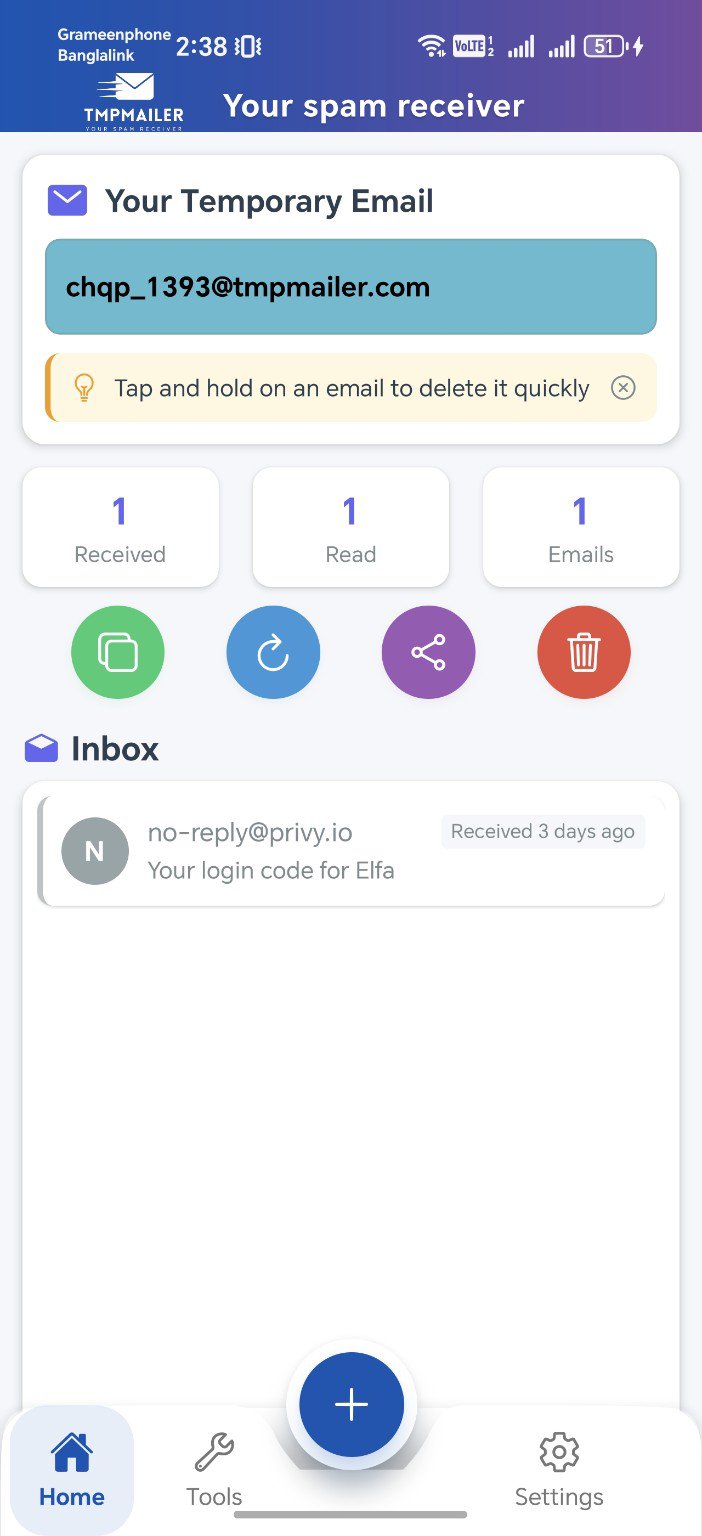Dismiss the tap-and-hold tip banner

pos(623,388)
